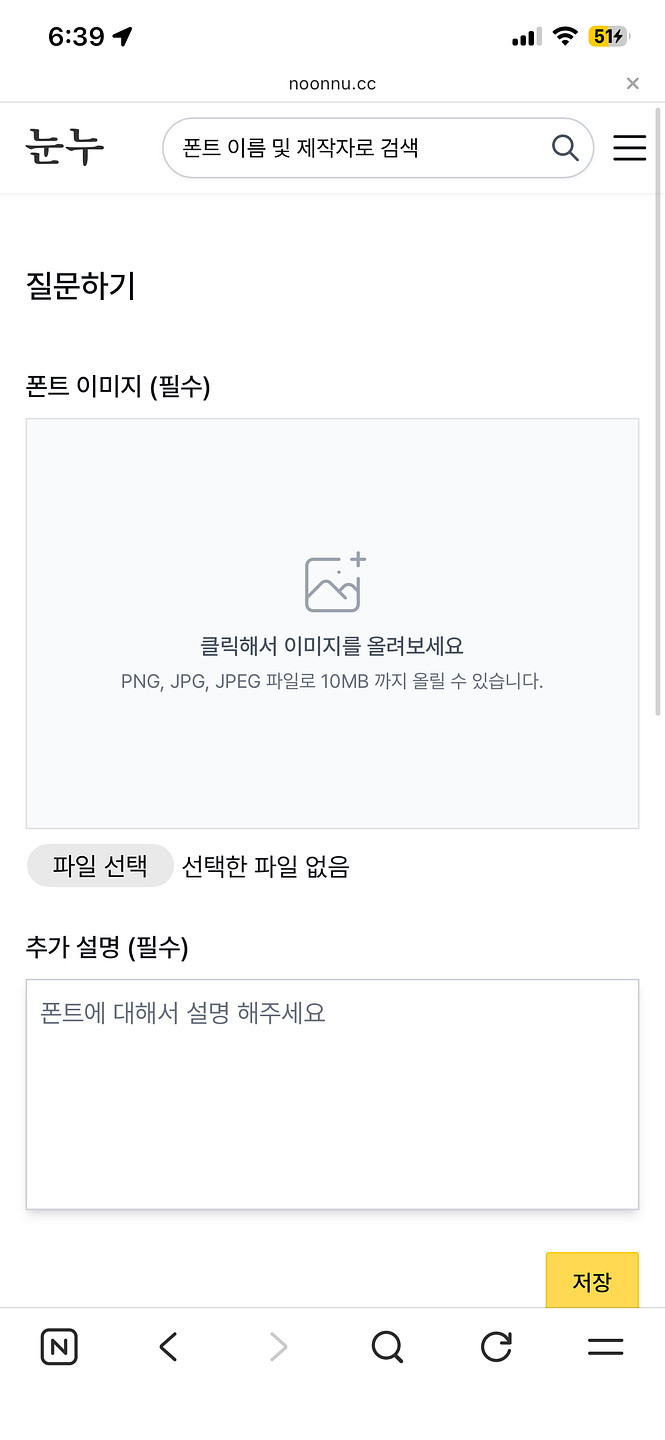Choose a file with 파일 선택
The width and height of the screenshot is (665, 1440).
100,866
